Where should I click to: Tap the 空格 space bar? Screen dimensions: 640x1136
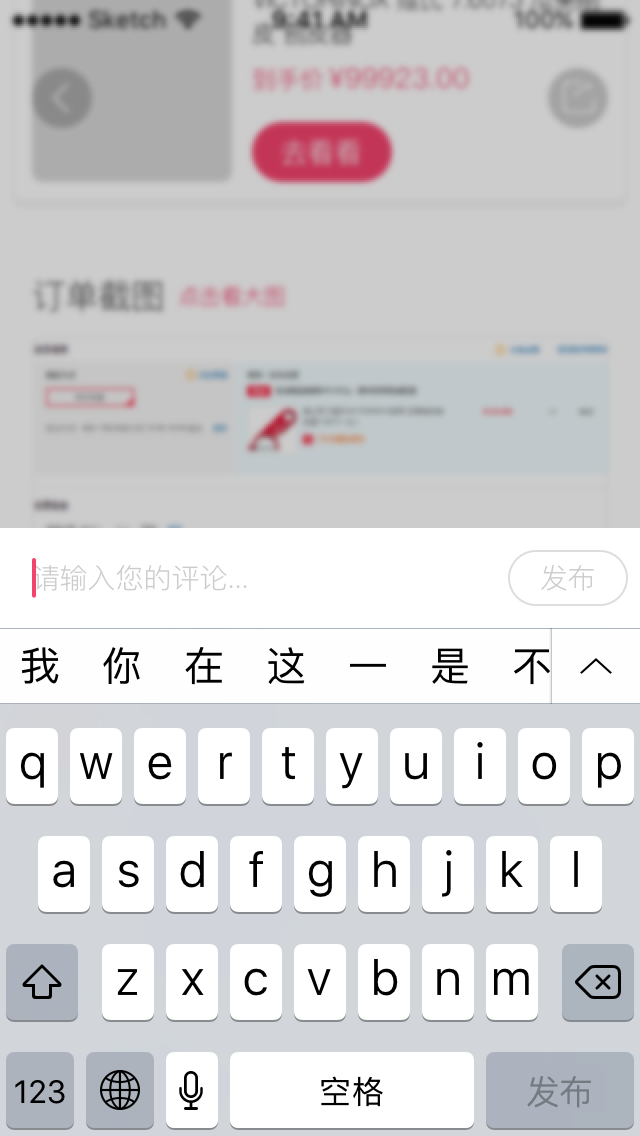point(351,1091)
